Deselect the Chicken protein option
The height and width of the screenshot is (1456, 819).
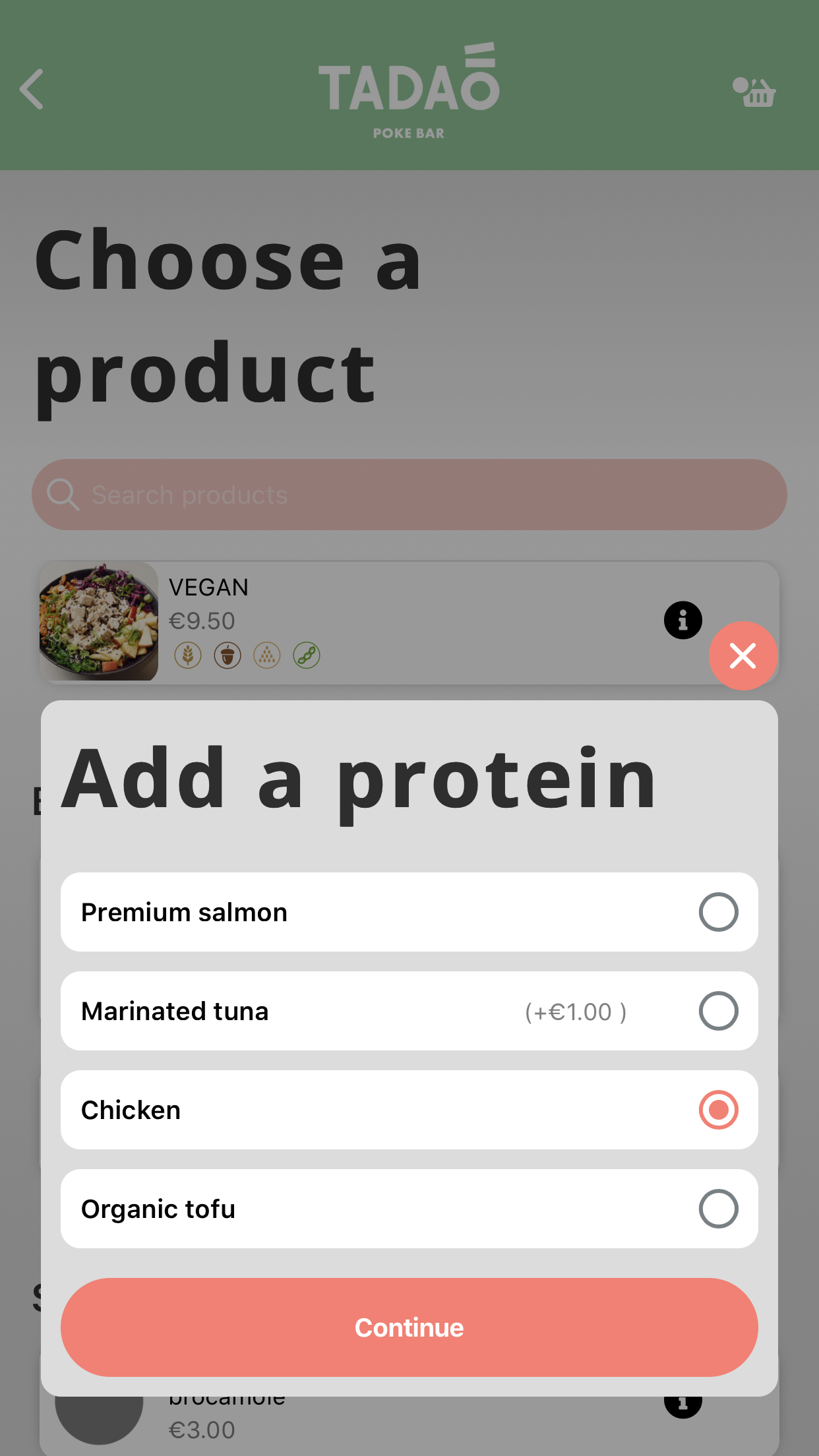pyautogui.click(x=718, y=1110)
